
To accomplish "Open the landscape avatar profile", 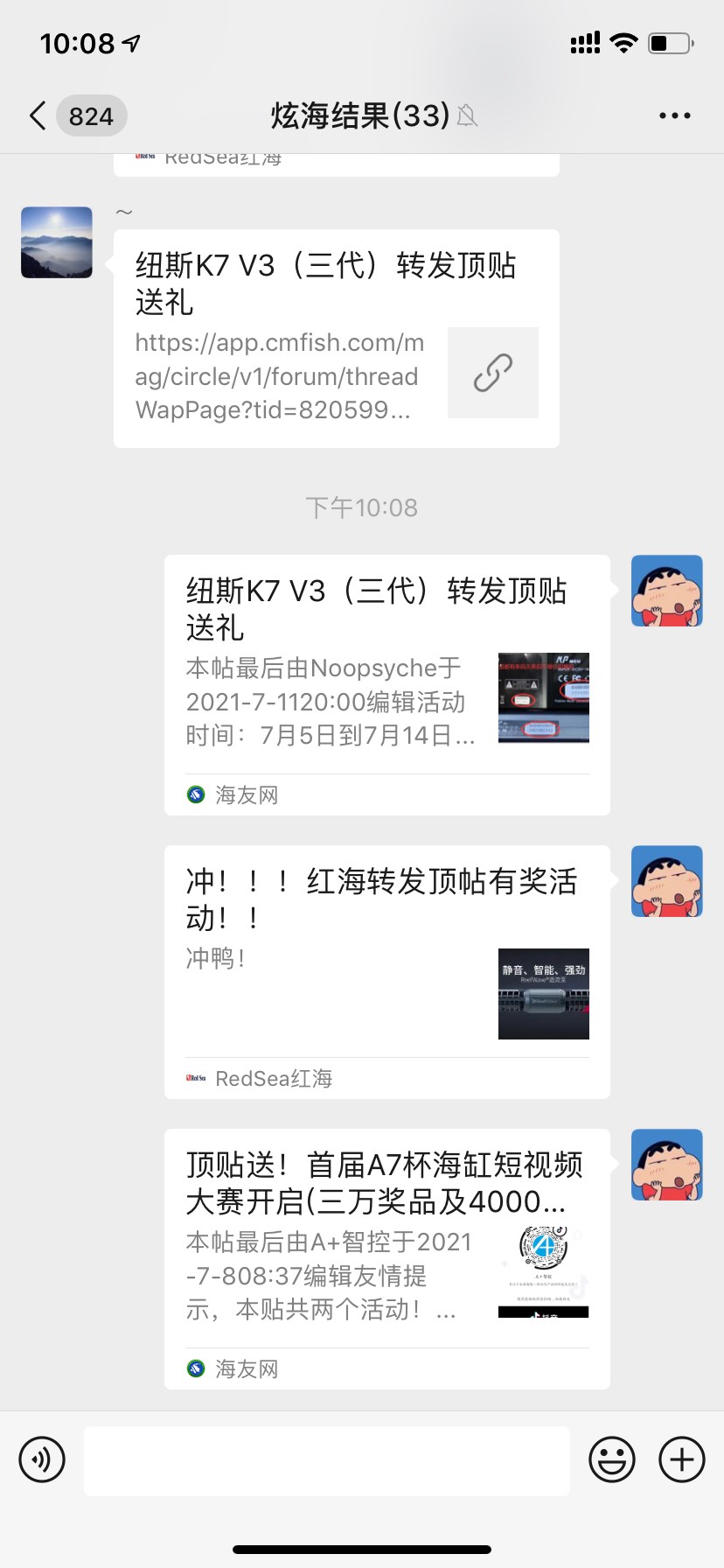I will coord(57,242).
